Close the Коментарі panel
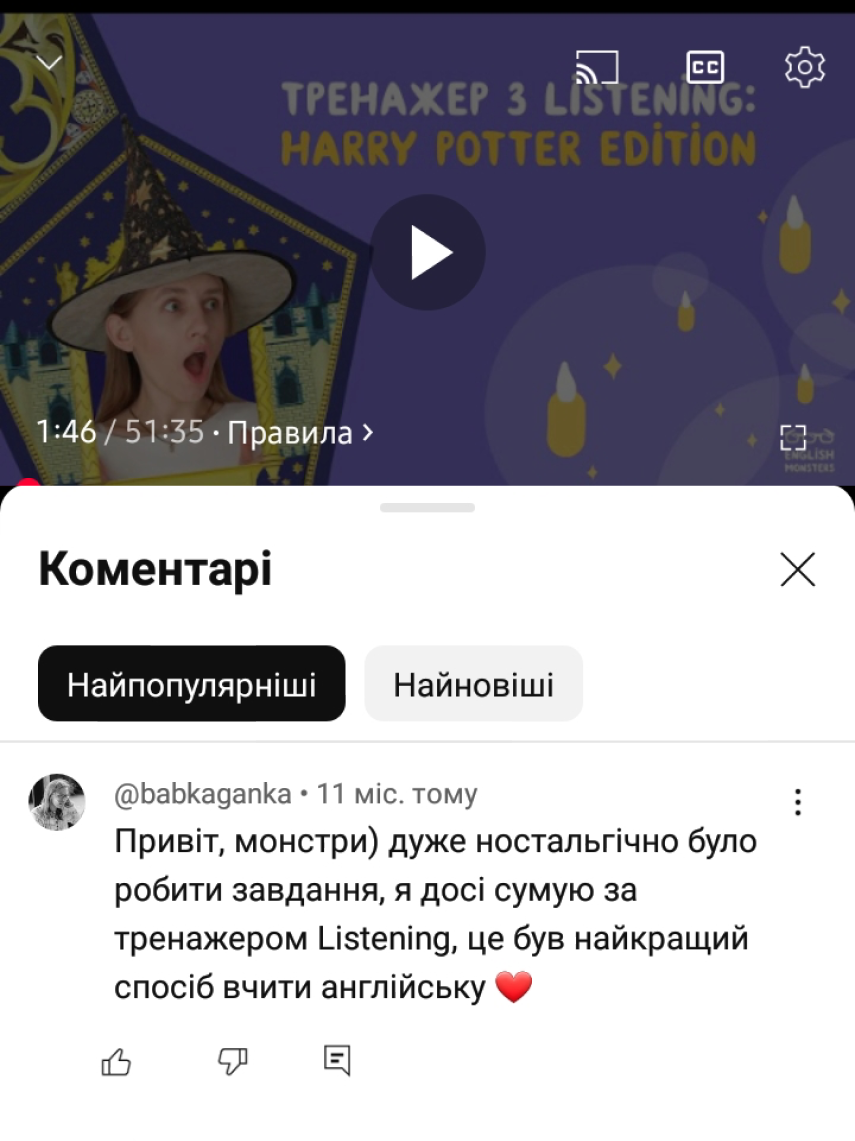This screenshot has width=855, height=1141. click(x=797, y=570)
